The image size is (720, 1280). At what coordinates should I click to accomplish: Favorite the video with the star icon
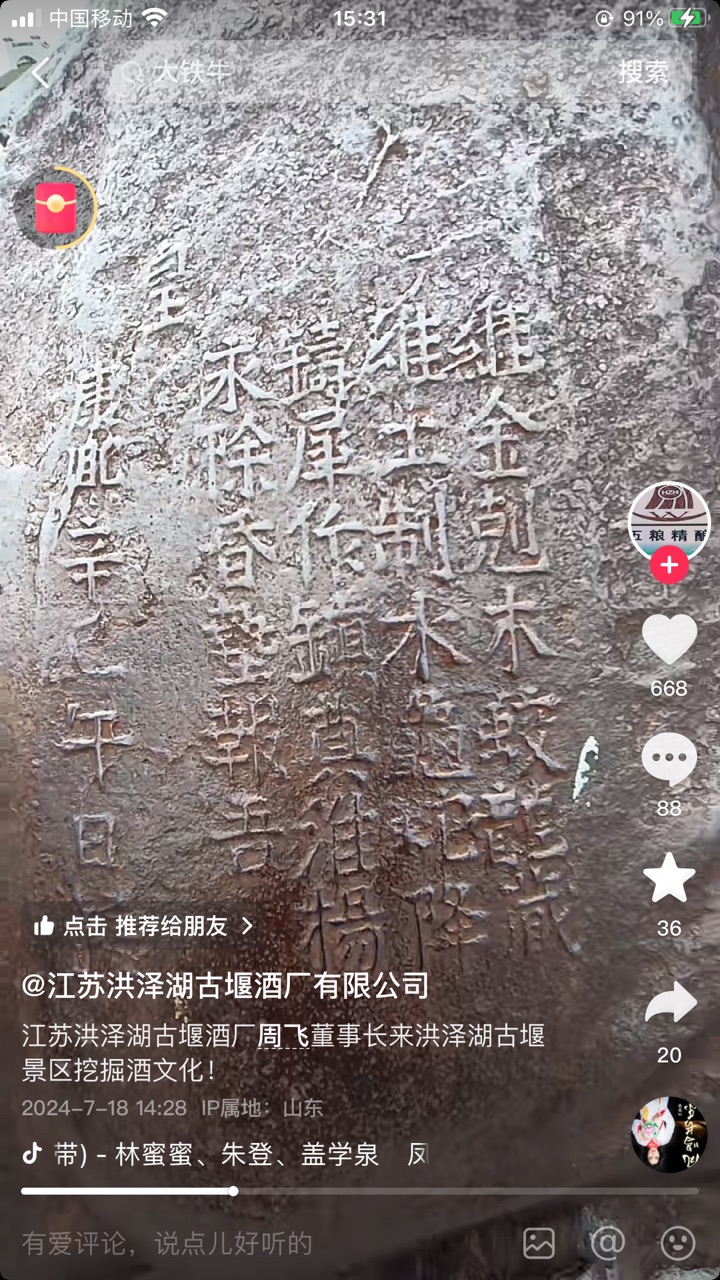coord(669,878)
